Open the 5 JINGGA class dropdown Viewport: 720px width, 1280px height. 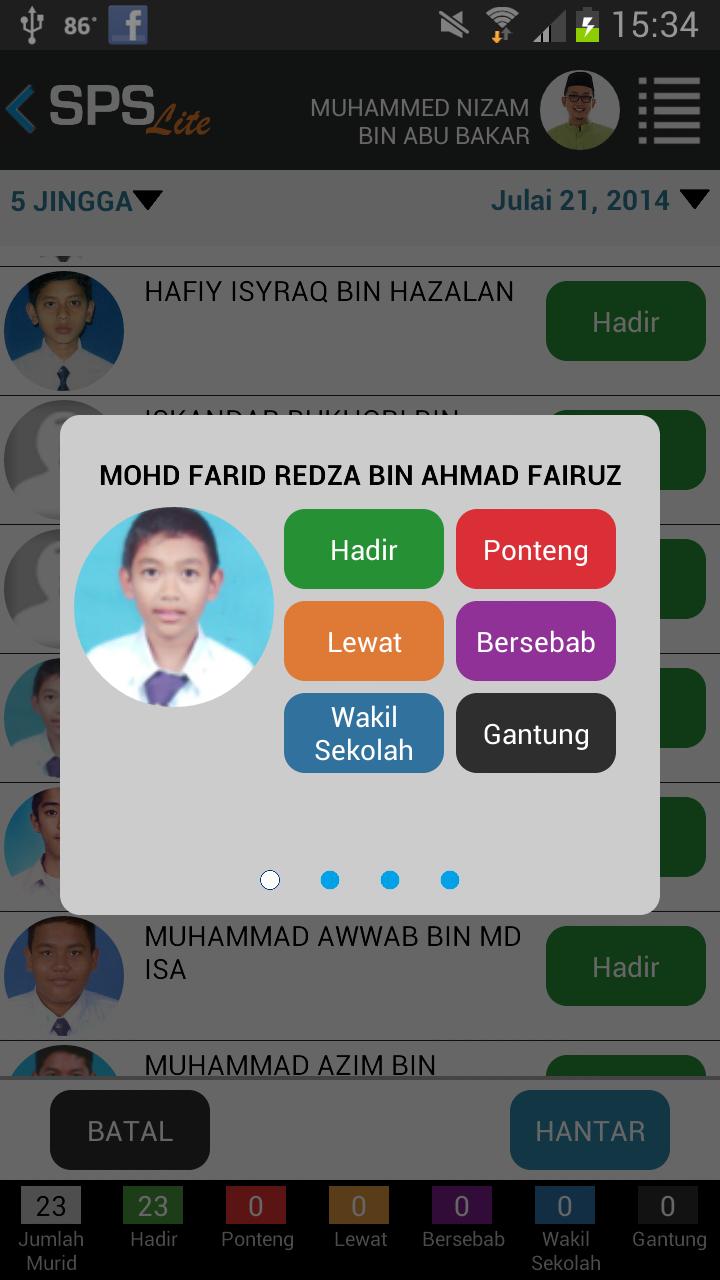pyautogui.click(x=85, y=201)
